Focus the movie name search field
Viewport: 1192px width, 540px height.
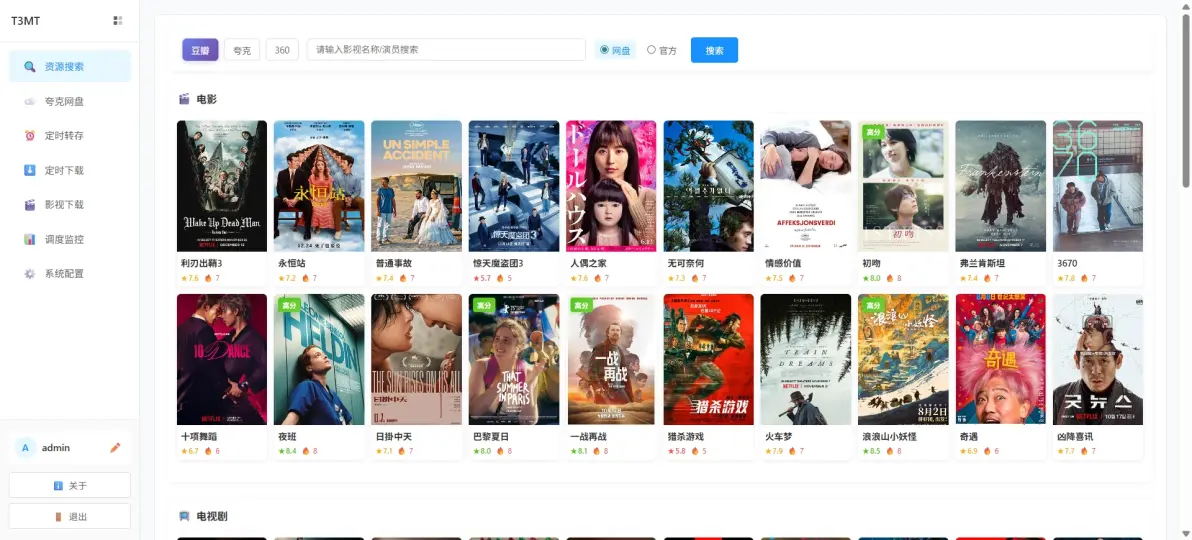pyautogui.click(x=446, y=50)
